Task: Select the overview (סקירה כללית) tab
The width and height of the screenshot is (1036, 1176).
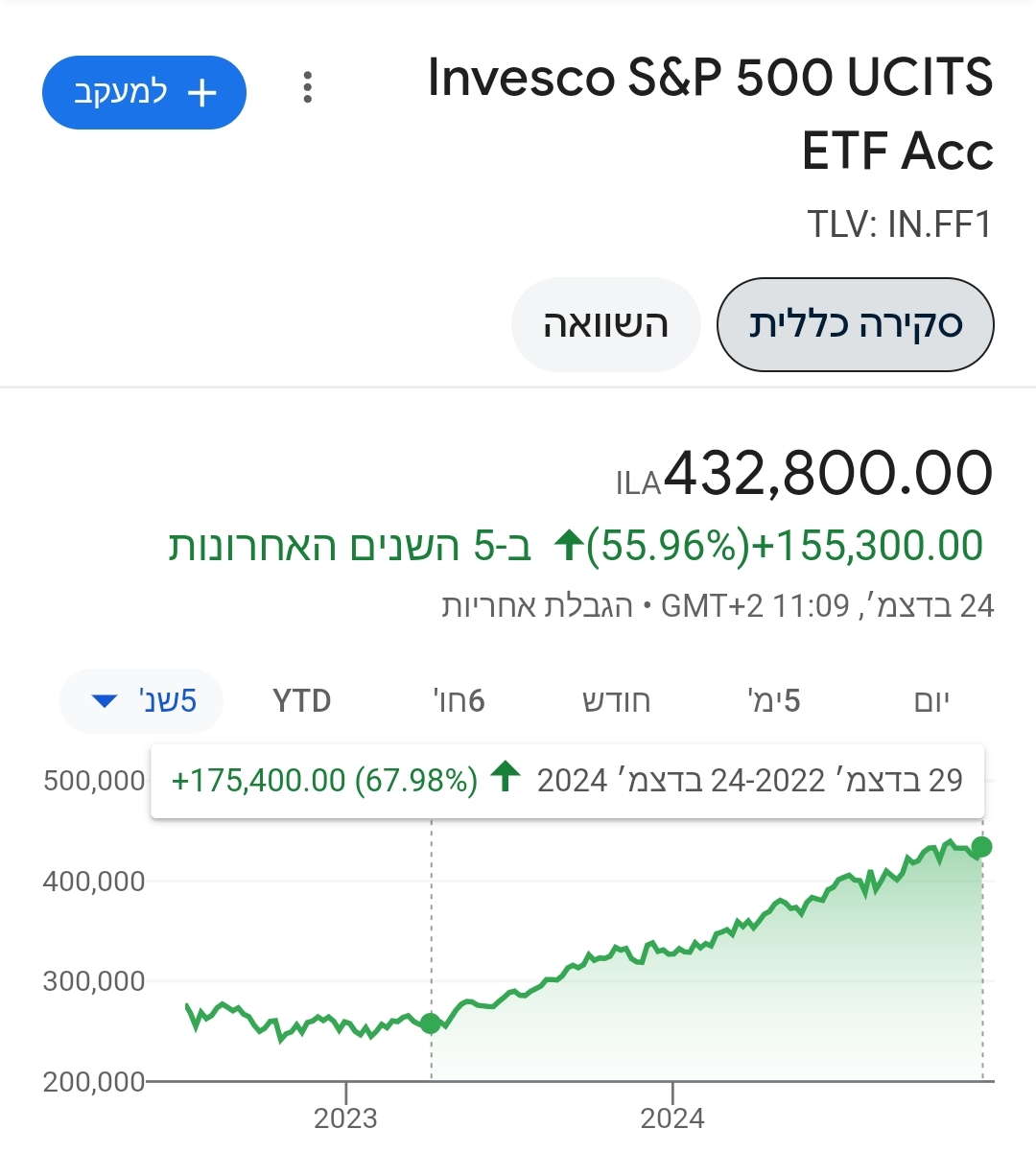Action: (855, 324)
